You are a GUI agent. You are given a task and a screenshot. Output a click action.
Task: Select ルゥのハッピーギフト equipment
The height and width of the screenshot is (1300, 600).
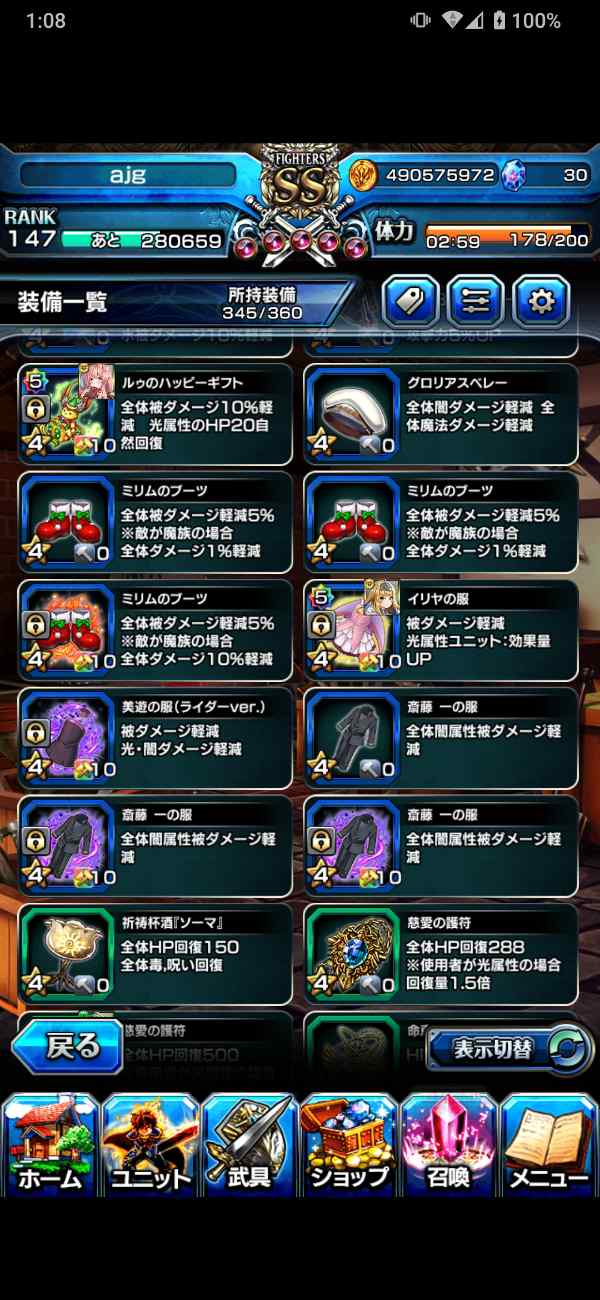(x=155, y=413)
